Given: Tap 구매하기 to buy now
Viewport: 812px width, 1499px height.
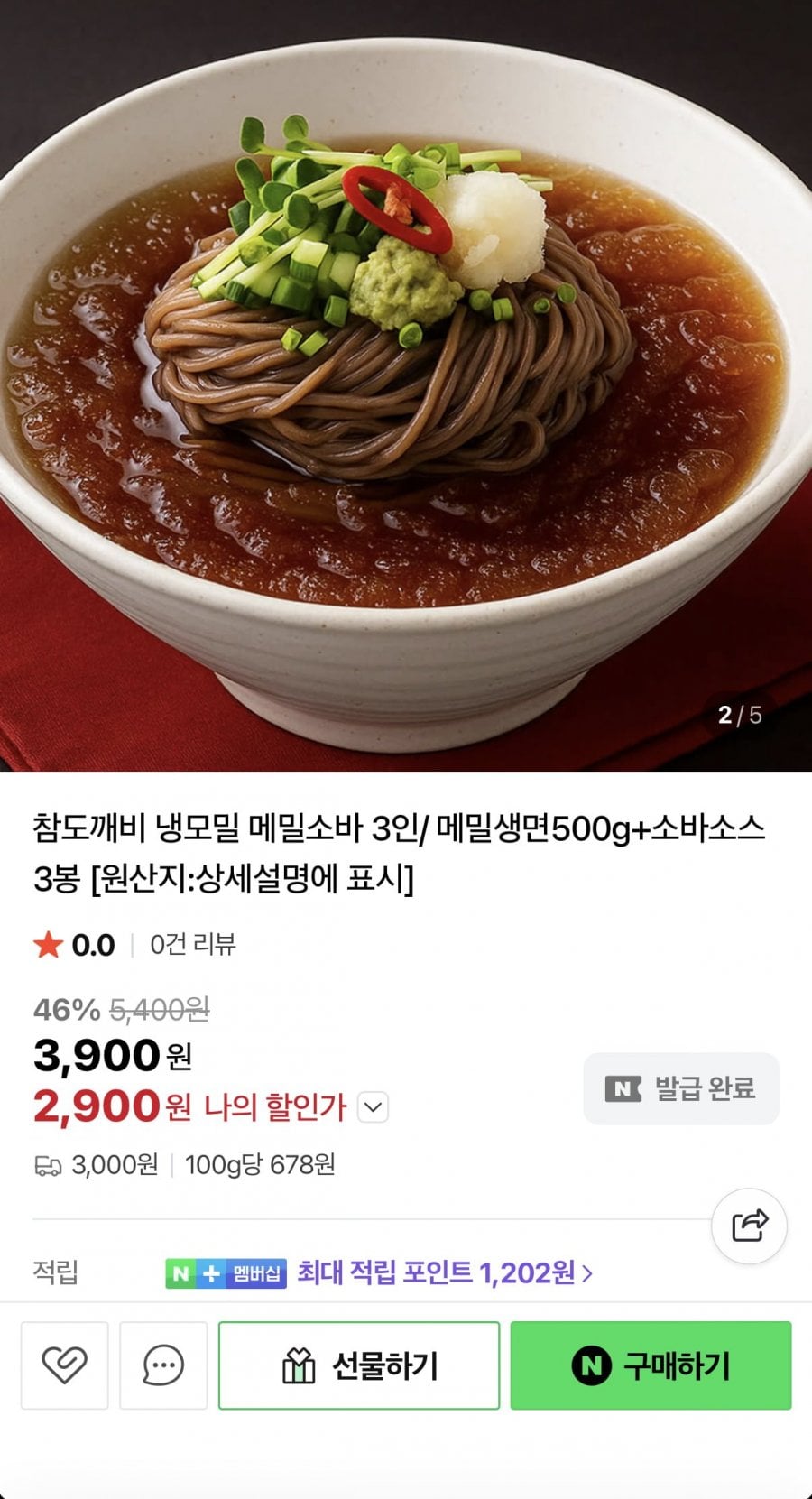Looking at the screenshot, I should click(651, 1365).
